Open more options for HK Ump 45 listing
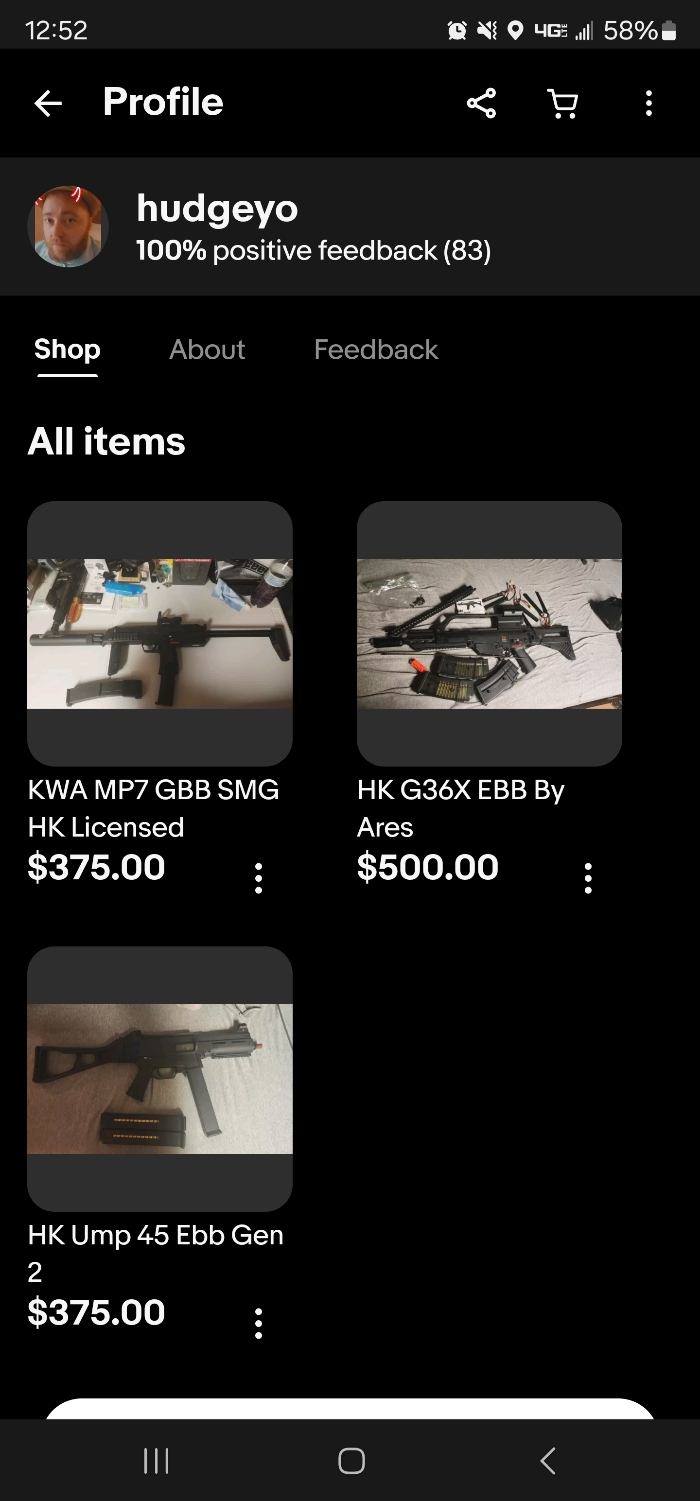Viewport: 700px width, 1501px height. pyautogui.click(x=259, y=1322)
